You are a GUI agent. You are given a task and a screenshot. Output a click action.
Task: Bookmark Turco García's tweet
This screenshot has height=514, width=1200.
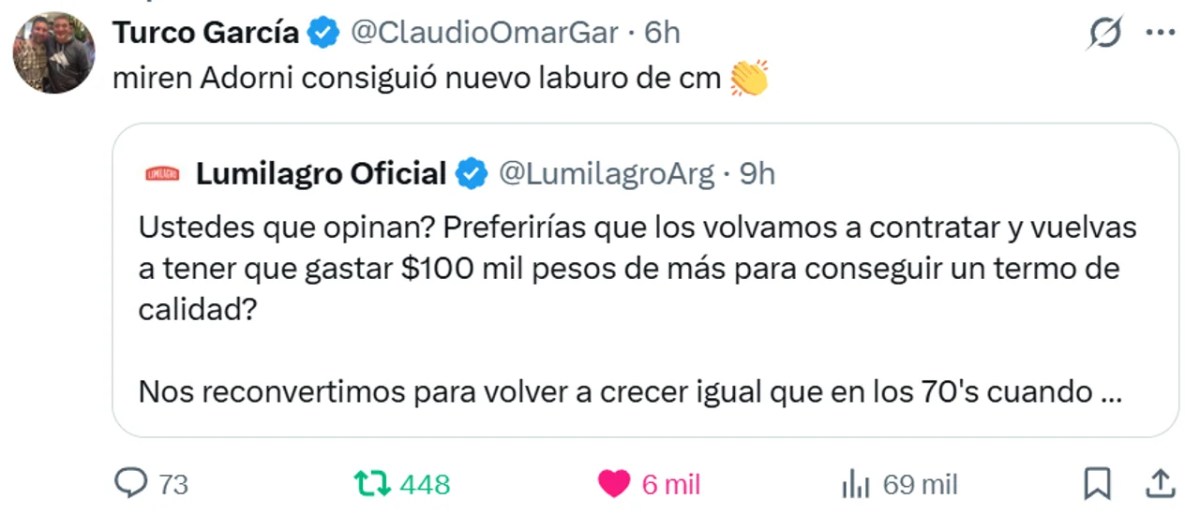[1097, 485]
